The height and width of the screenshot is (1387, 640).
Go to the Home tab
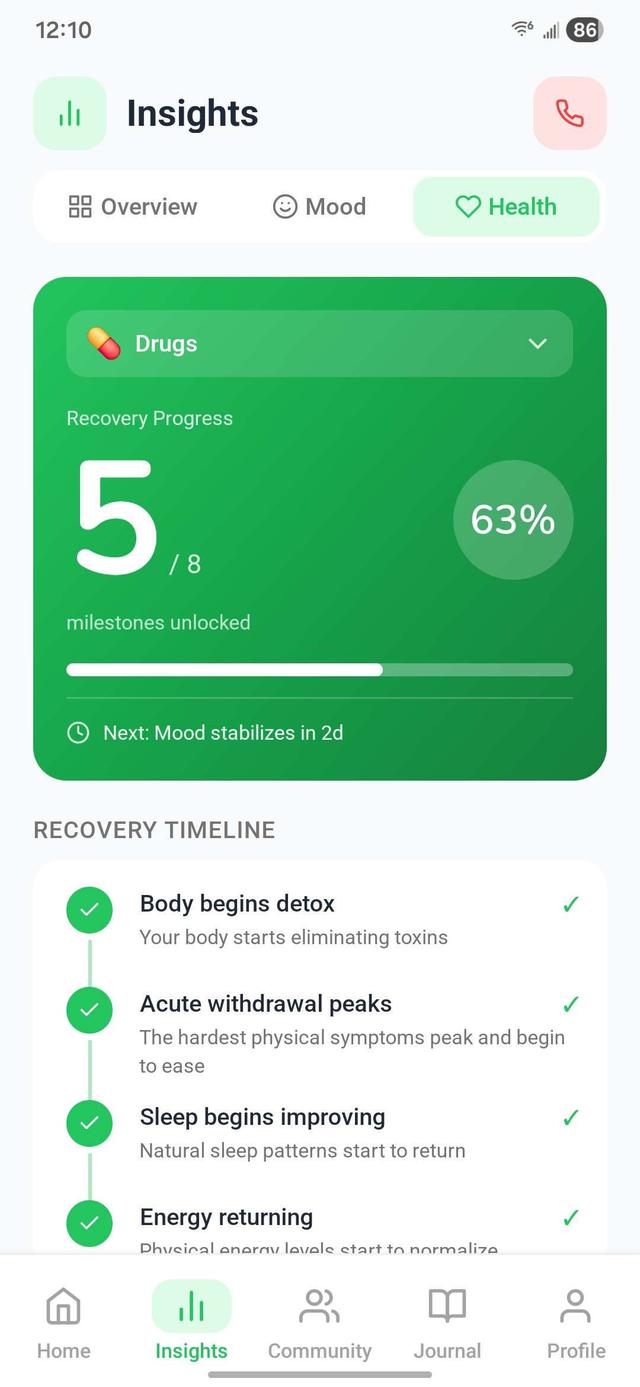[63, 1323]
